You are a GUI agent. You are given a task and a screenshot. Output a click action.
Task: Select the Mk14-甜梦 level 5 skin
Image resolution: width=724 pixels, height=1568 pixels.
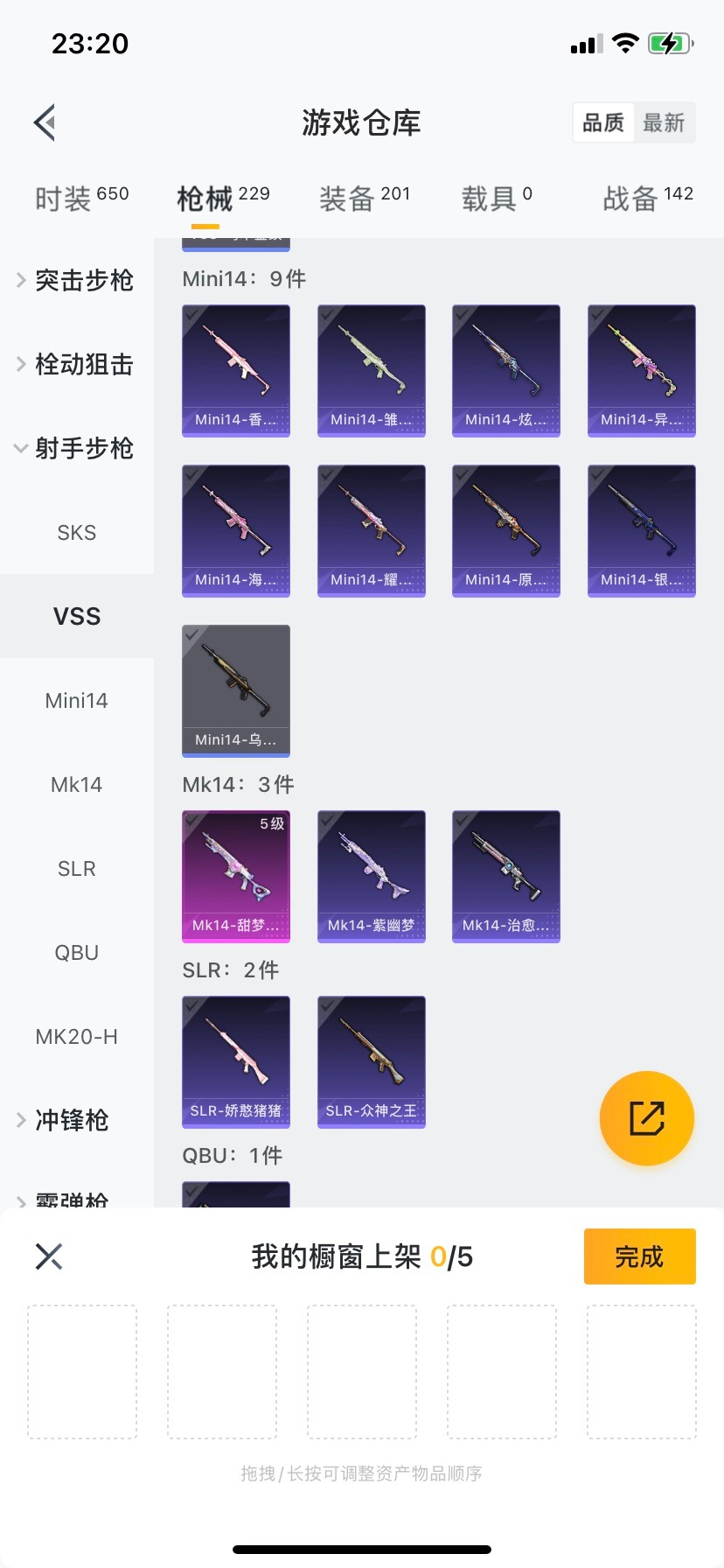click(x=236, y=876)
